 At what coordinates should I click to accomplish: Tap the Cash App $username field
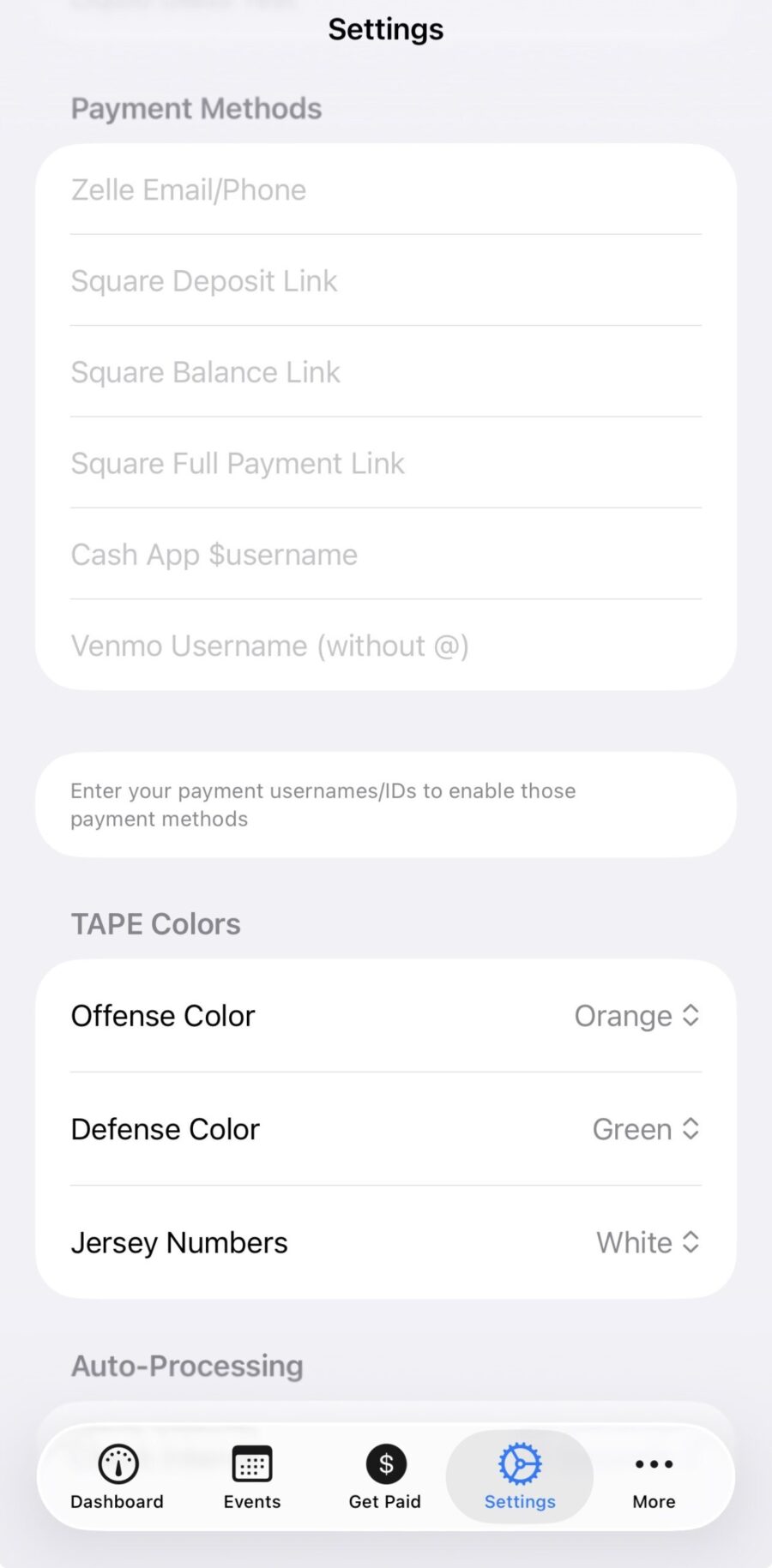tap(385, 555)
